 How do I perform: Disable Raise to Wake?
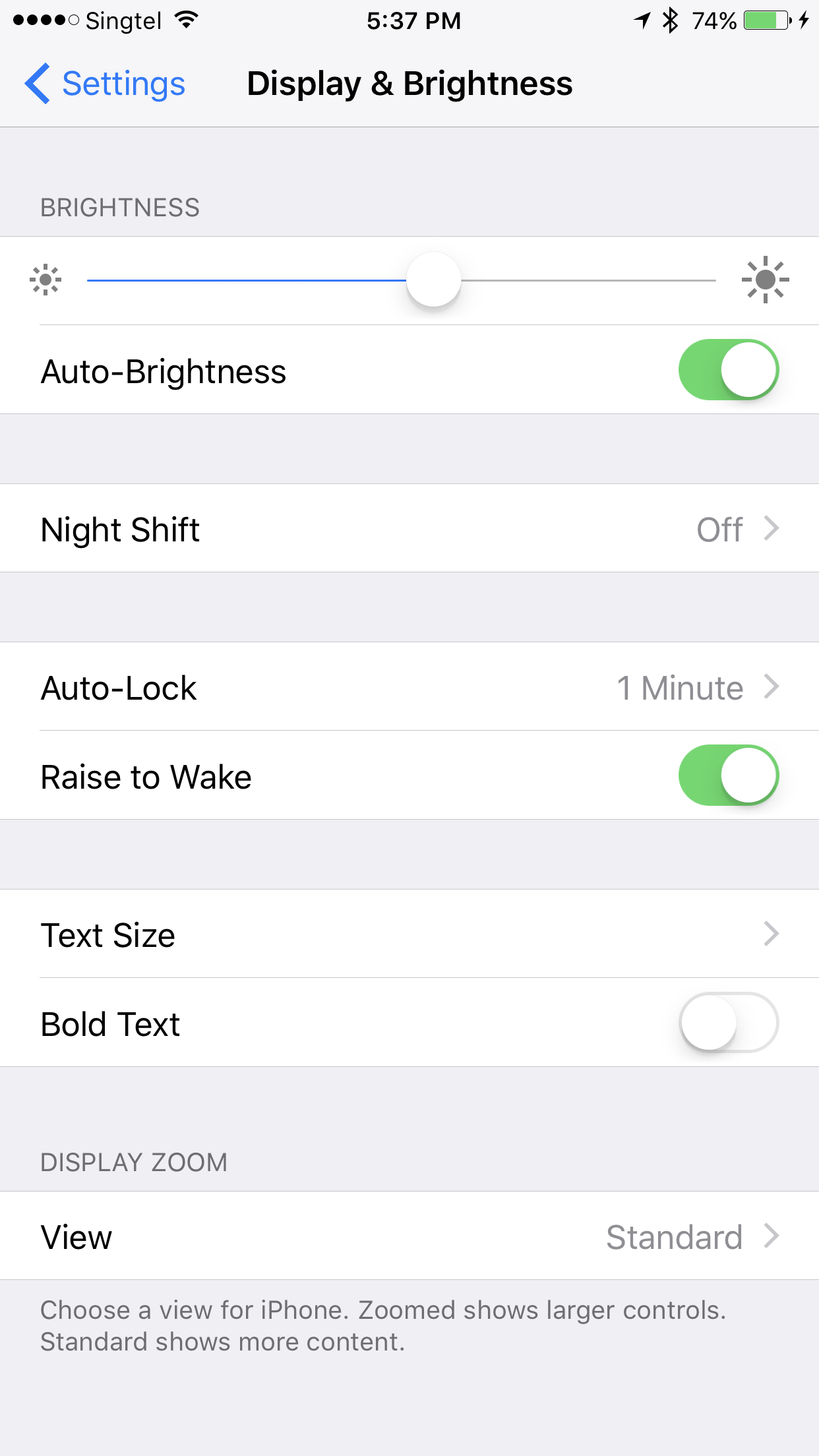coord(729,775)
